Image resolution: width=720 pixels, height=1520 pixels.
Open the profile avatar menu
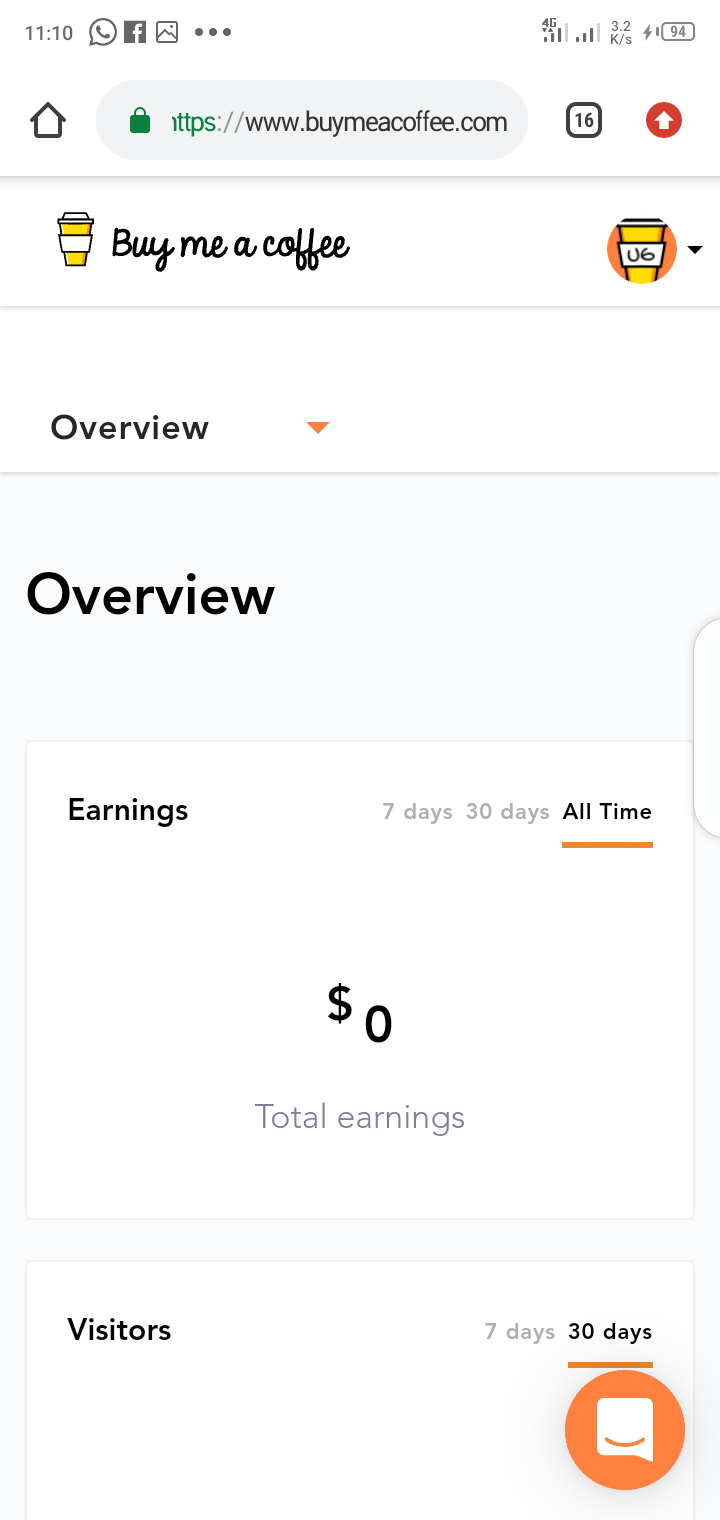(641, 249)
